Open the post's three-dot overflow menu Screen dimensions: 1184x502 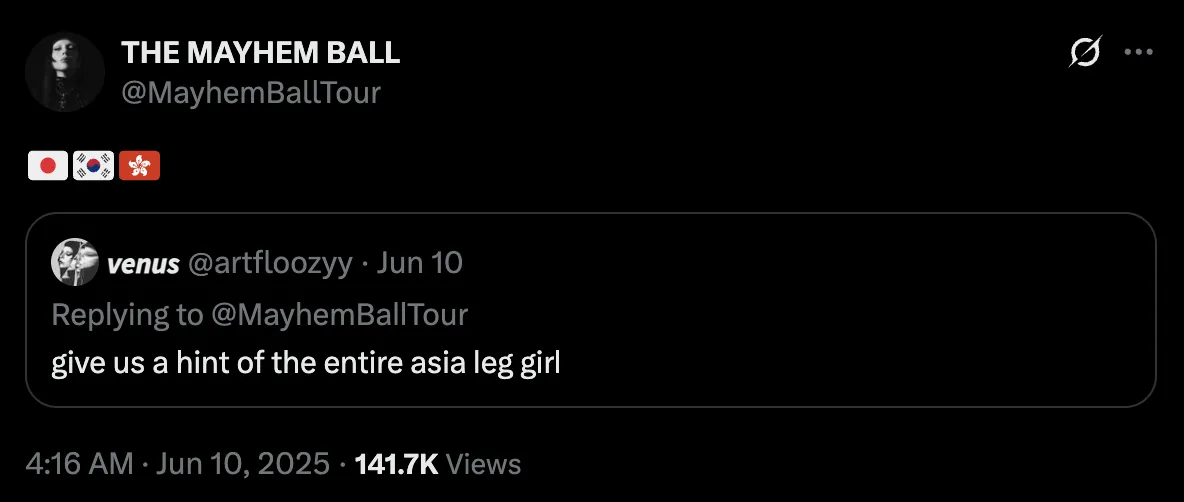coord(1139,53)
